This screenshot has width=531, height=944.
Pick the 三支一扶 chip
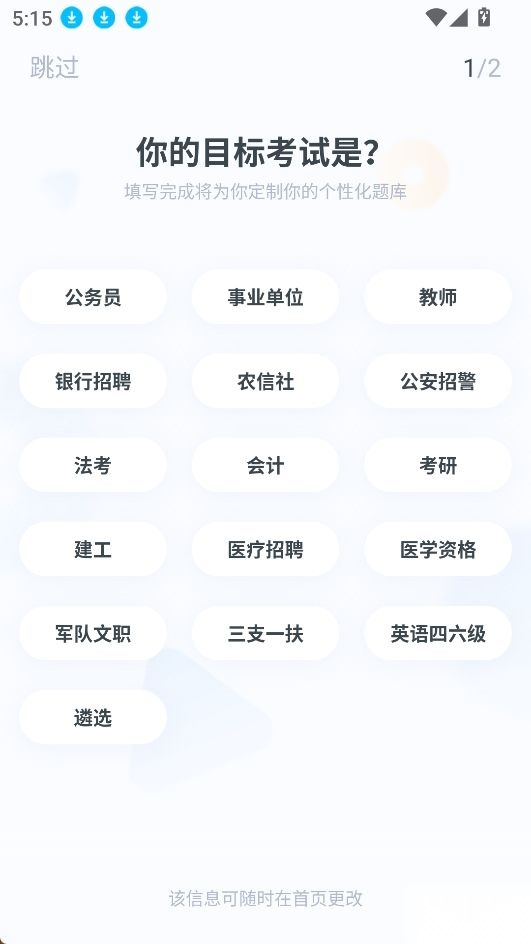click(266, 633)
